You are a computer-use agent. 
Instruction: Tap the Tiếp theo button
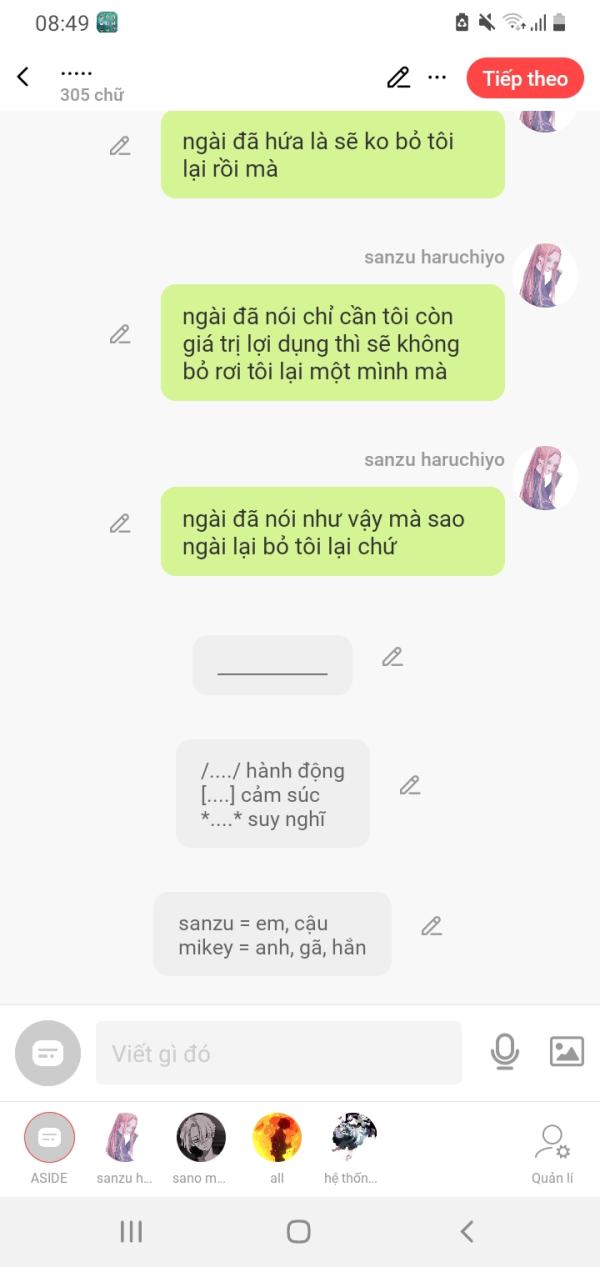point(525,78)
